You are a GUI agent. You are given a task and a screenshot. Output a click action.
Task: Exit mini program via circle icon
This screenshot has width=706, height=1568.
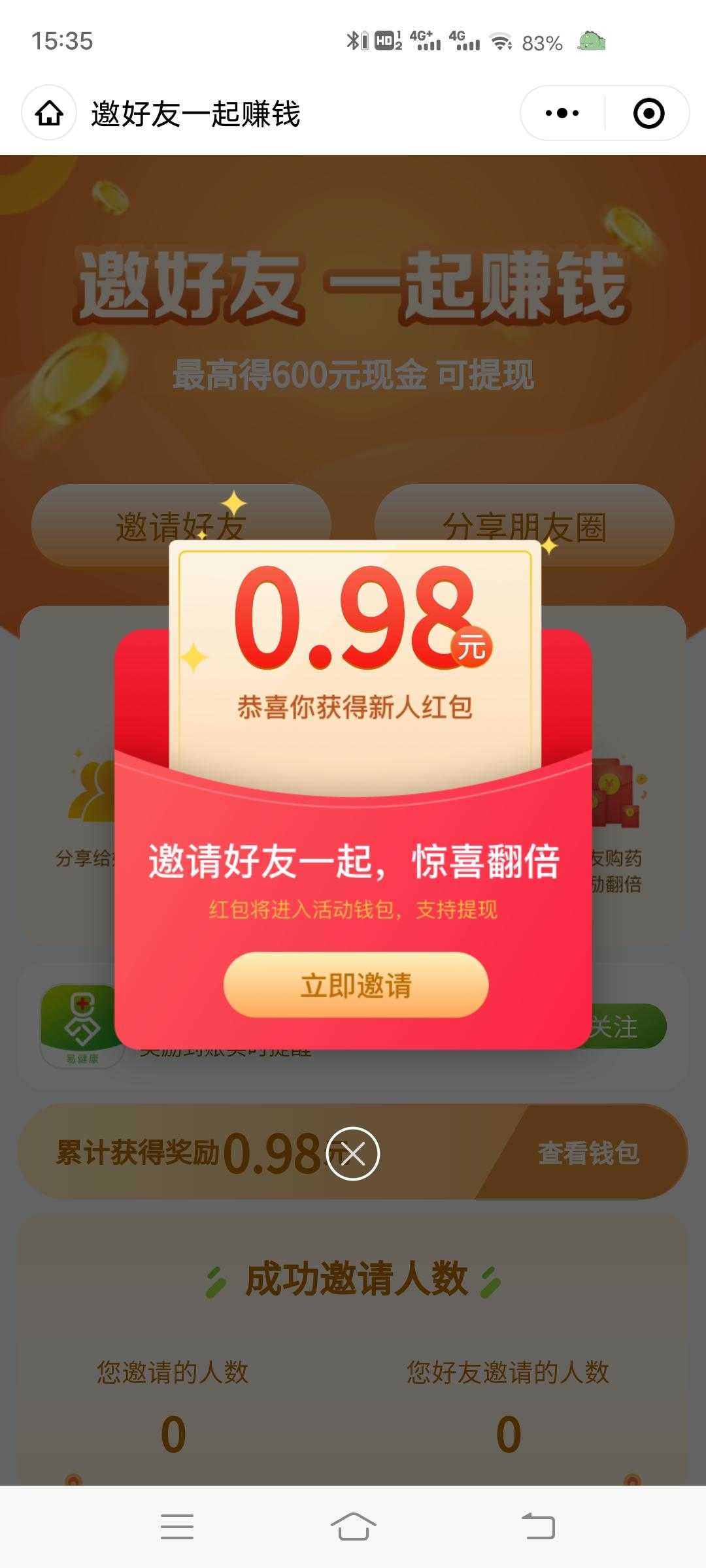648,114
